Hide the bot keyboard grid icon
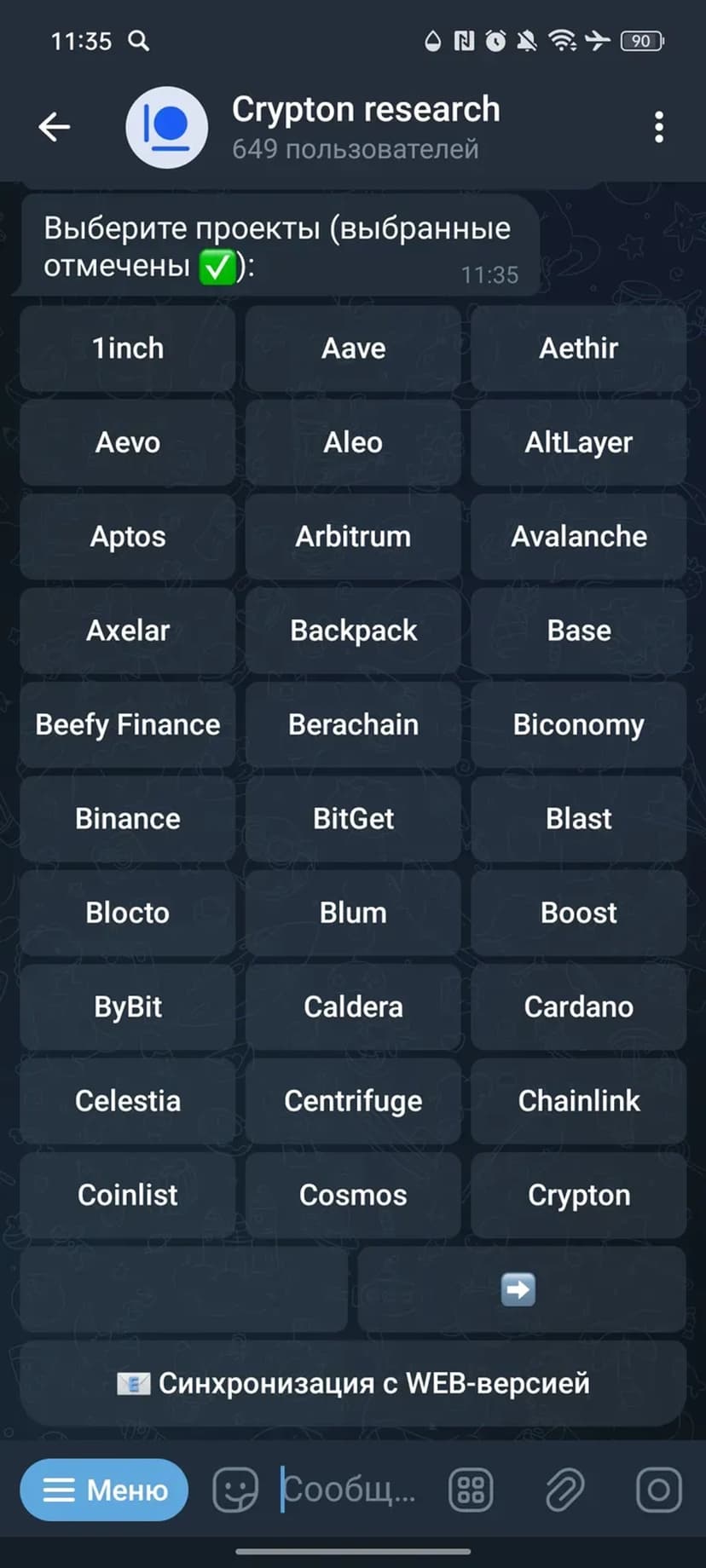 click(x=471, y=1490)
